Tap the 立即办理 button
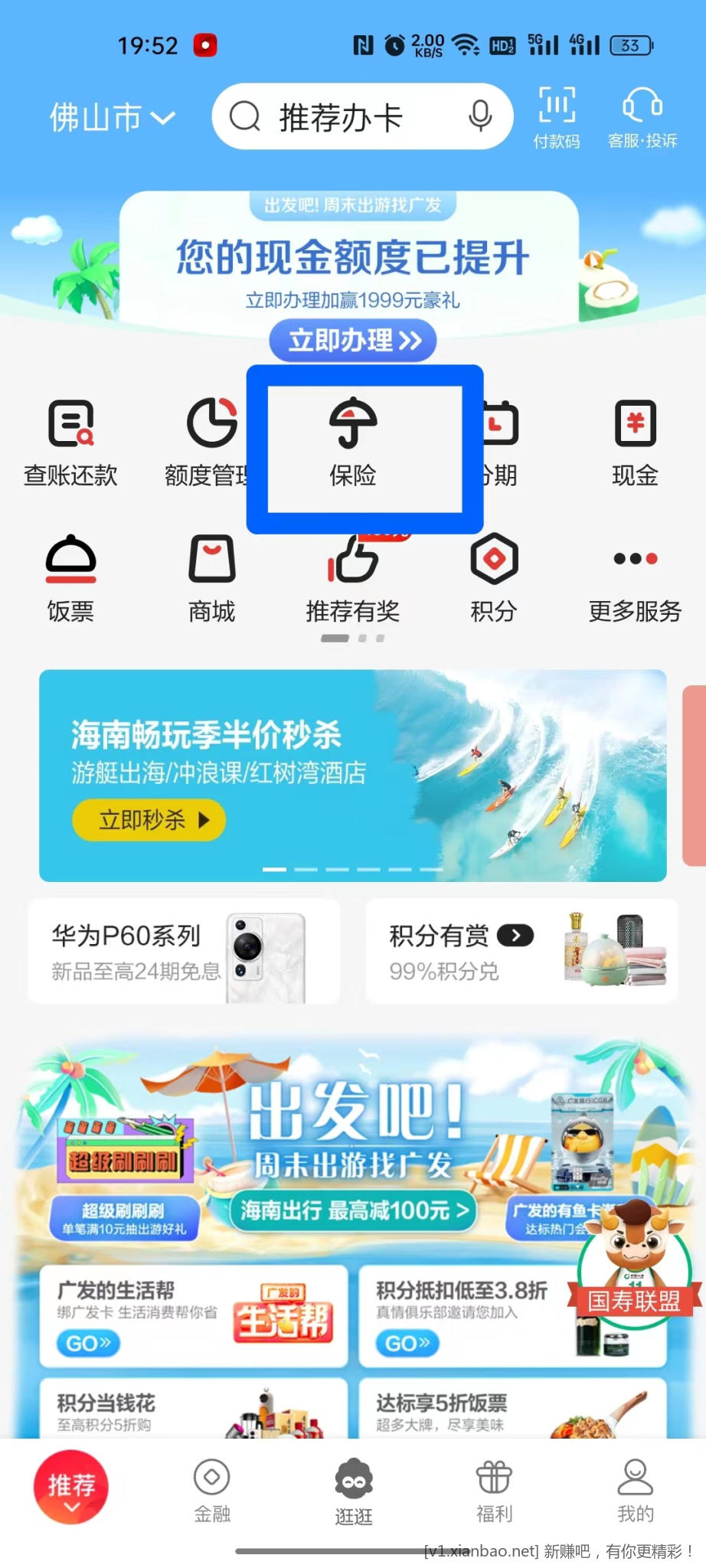This screenshot has width=706, height=1568. click(x=353, y=341)
